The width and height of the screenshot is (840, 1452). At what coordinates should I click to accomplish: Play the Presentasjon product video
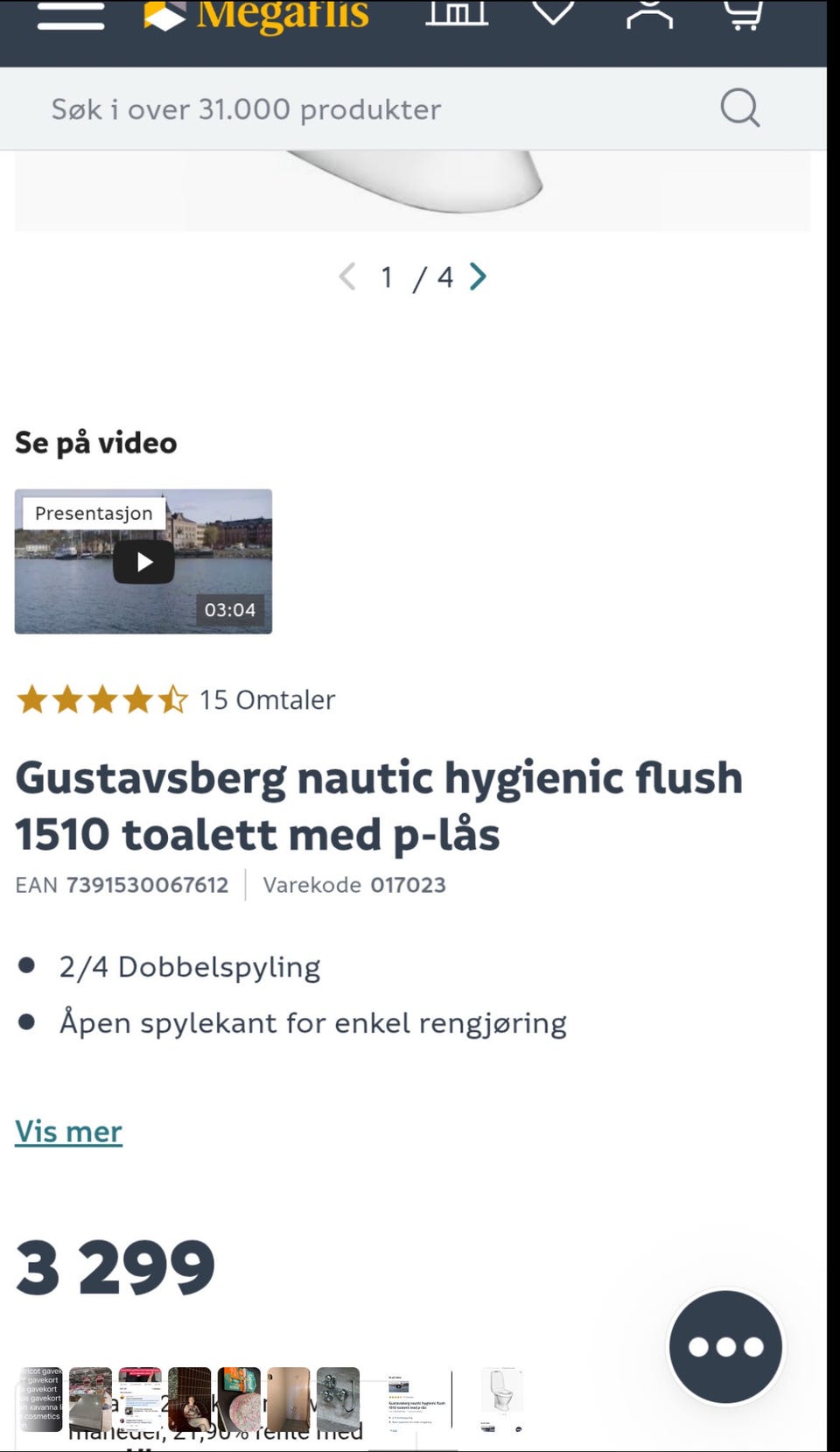(143, 561)
